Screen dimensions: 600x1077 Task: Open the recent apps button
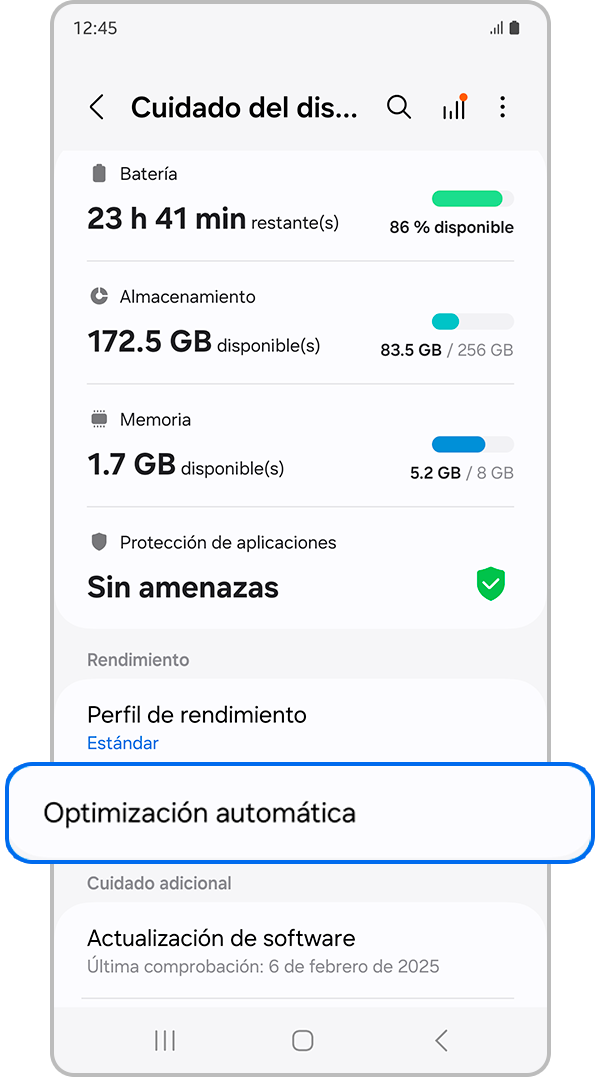tap(165, 1040)
